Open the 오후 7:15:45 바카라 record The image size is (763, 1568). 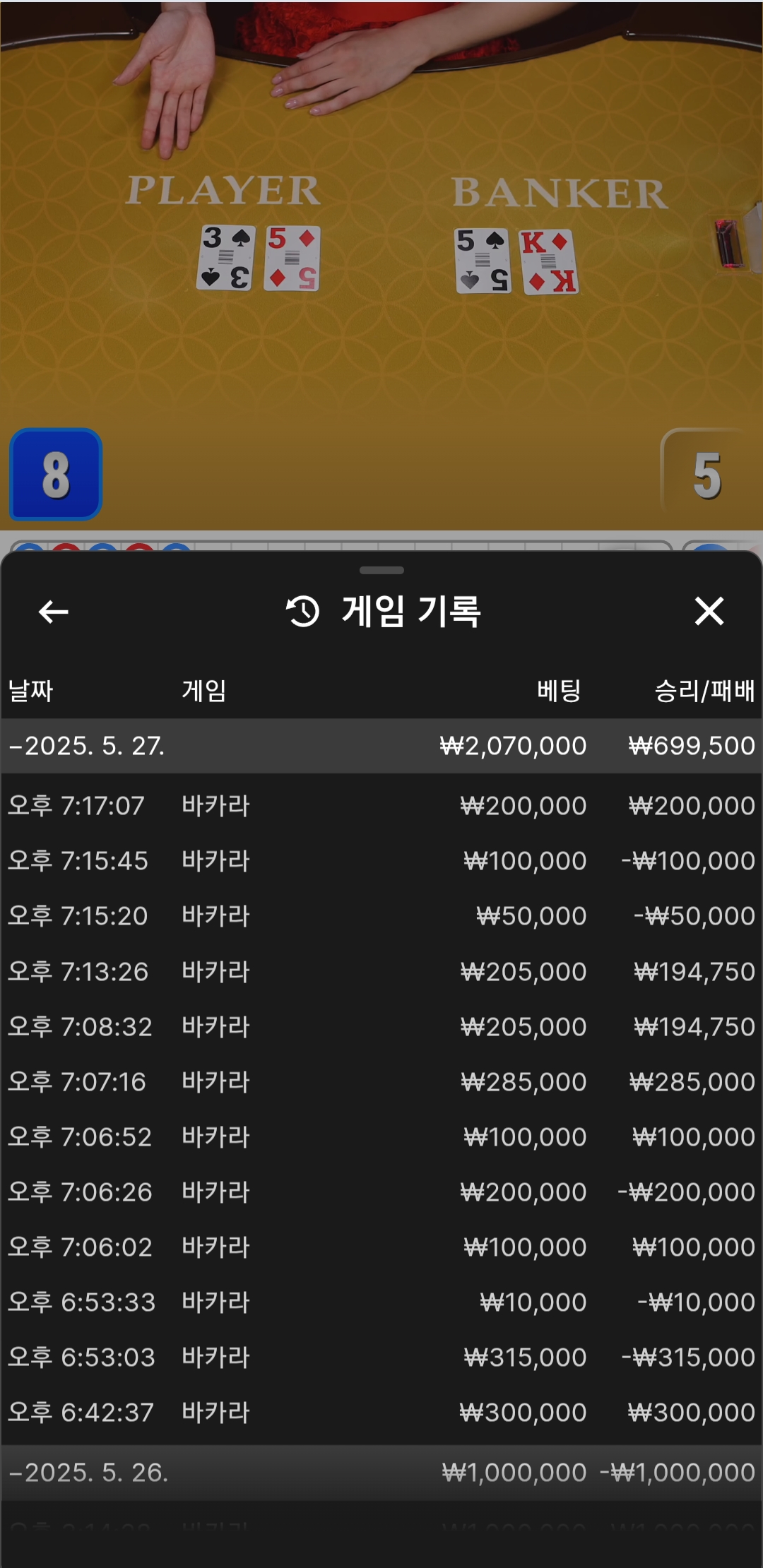click(381, 861)
